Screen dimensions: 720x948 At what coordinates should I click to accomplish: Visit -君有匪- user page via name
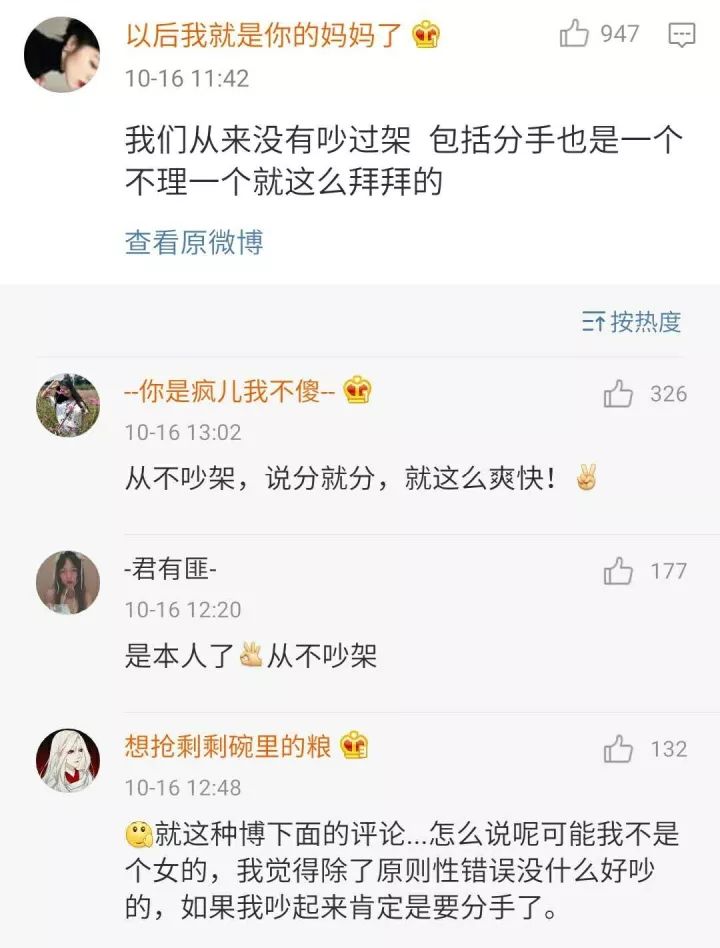tap(171, 570)
